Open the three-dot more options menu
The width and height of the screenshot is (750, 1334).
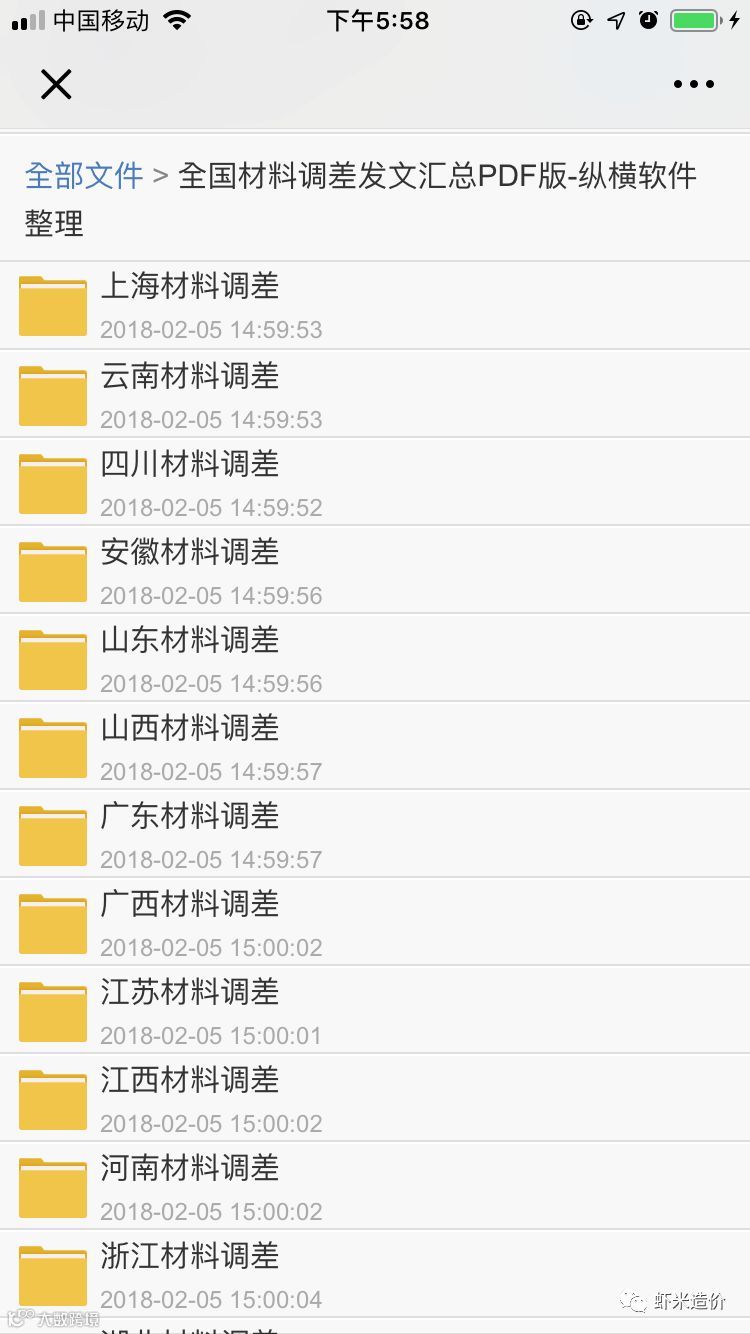(x=693, y=85)
